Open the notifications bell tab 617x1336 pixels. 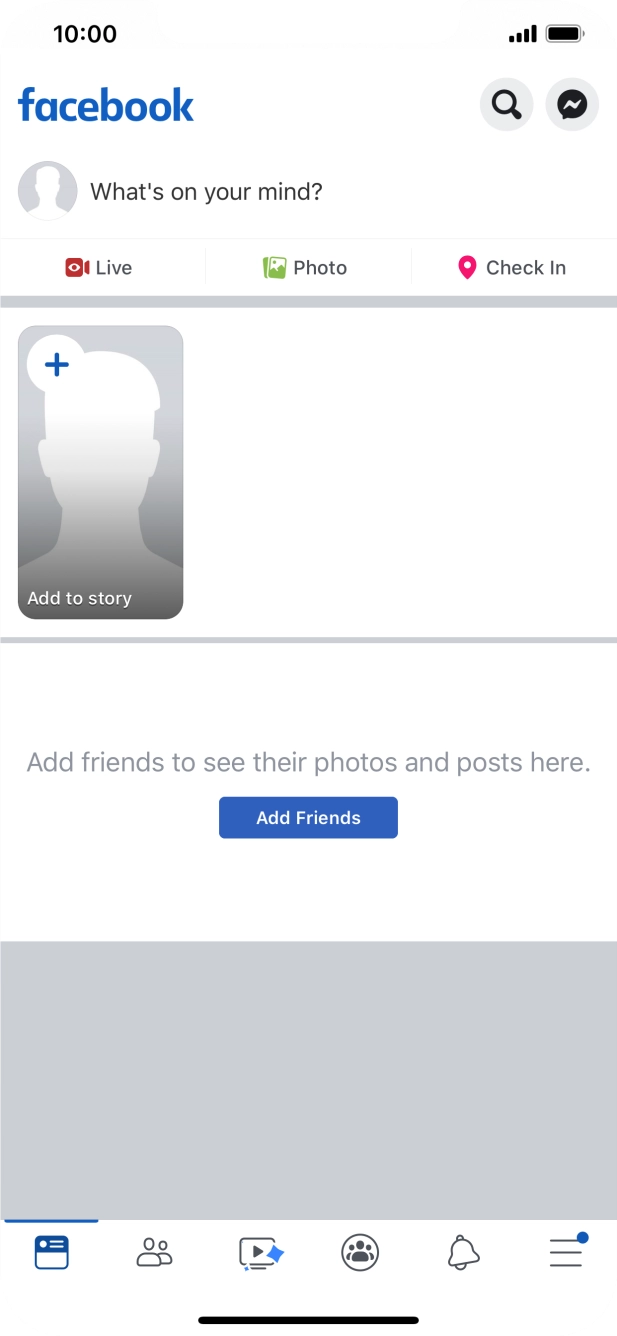pyautogui.click(x=463, y=1252)
